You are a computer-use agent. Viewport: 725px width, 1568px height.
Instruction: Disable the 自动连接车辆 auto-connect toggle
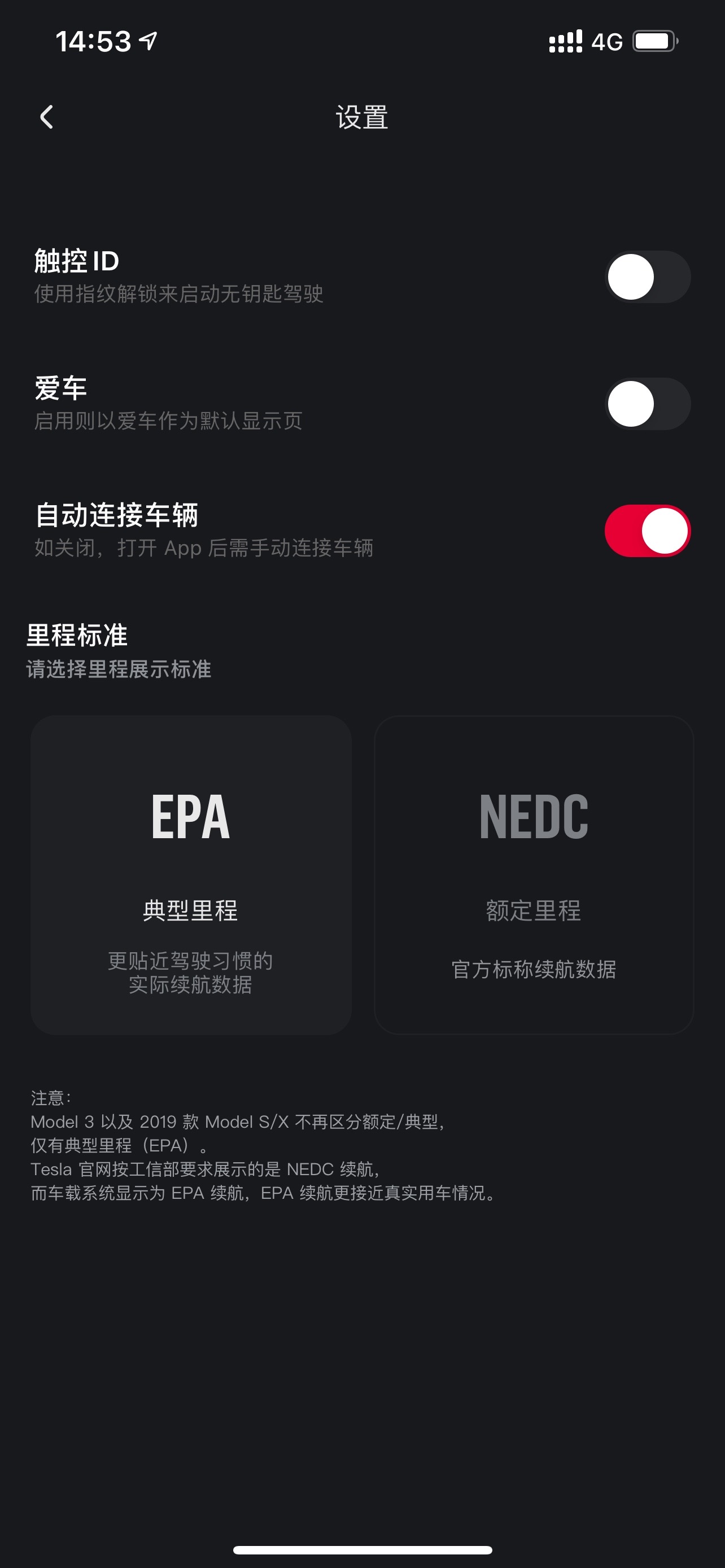[647, 530]
